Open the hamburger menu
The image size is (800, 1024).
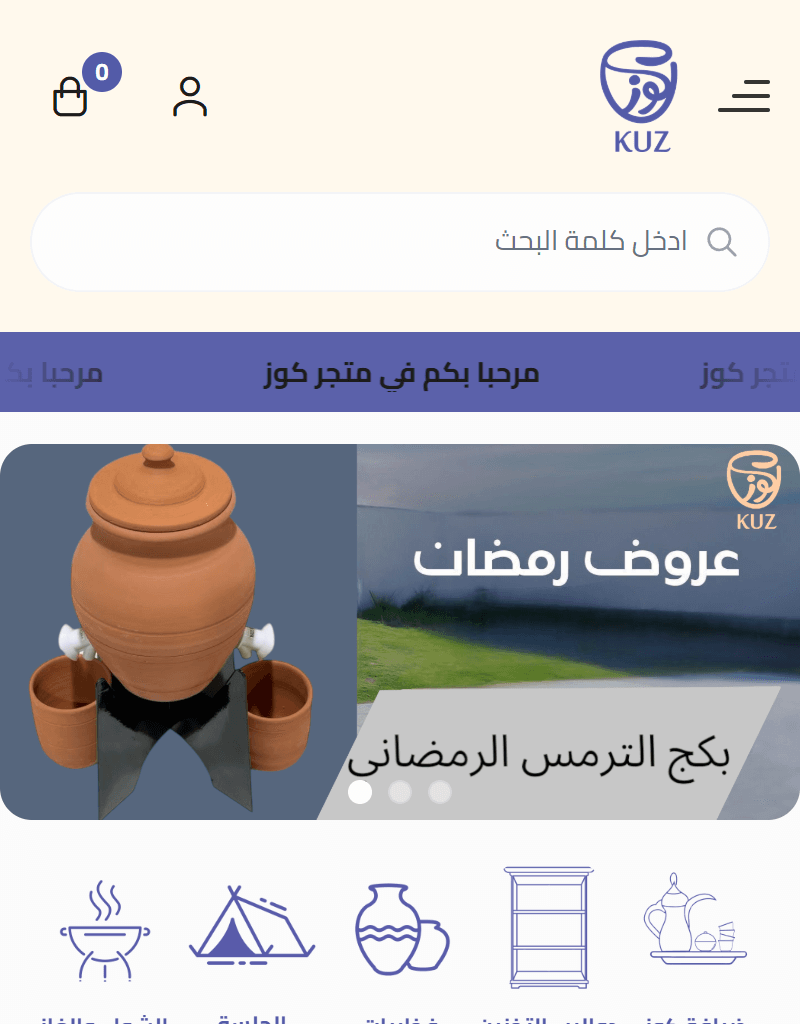(x=744, y=96)
